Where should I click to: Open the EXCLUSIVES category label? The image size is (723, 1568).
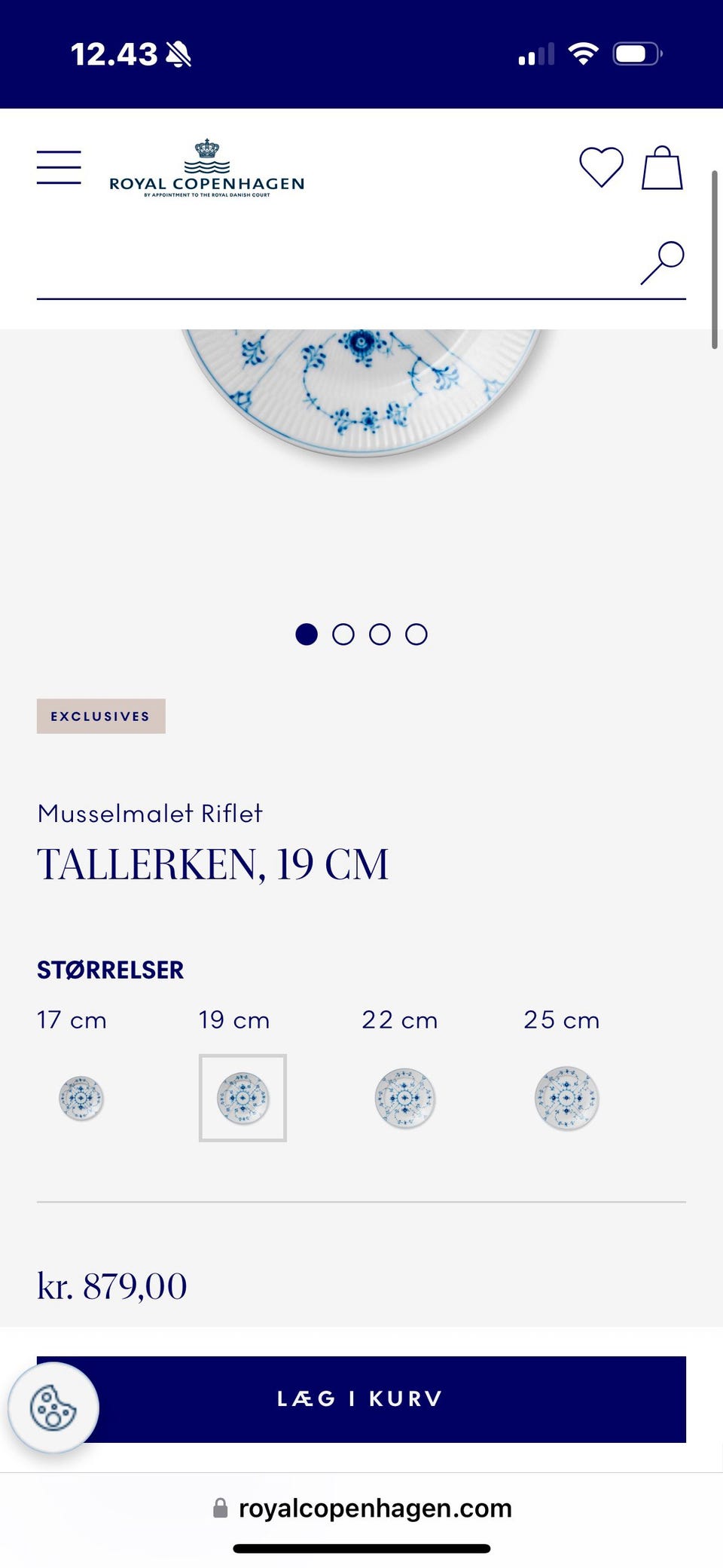pyautogui.click(x=101, y=716)
